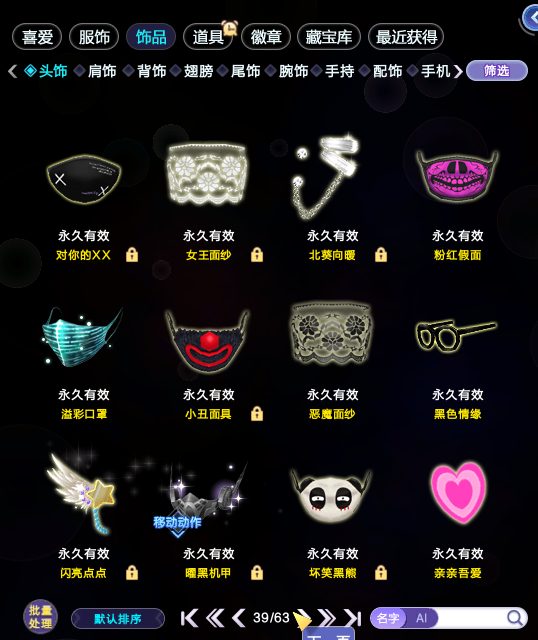This screenshot has width=538, height=640.
Task: Open the 筛选 filter button
Action: (x=497, y=71)
